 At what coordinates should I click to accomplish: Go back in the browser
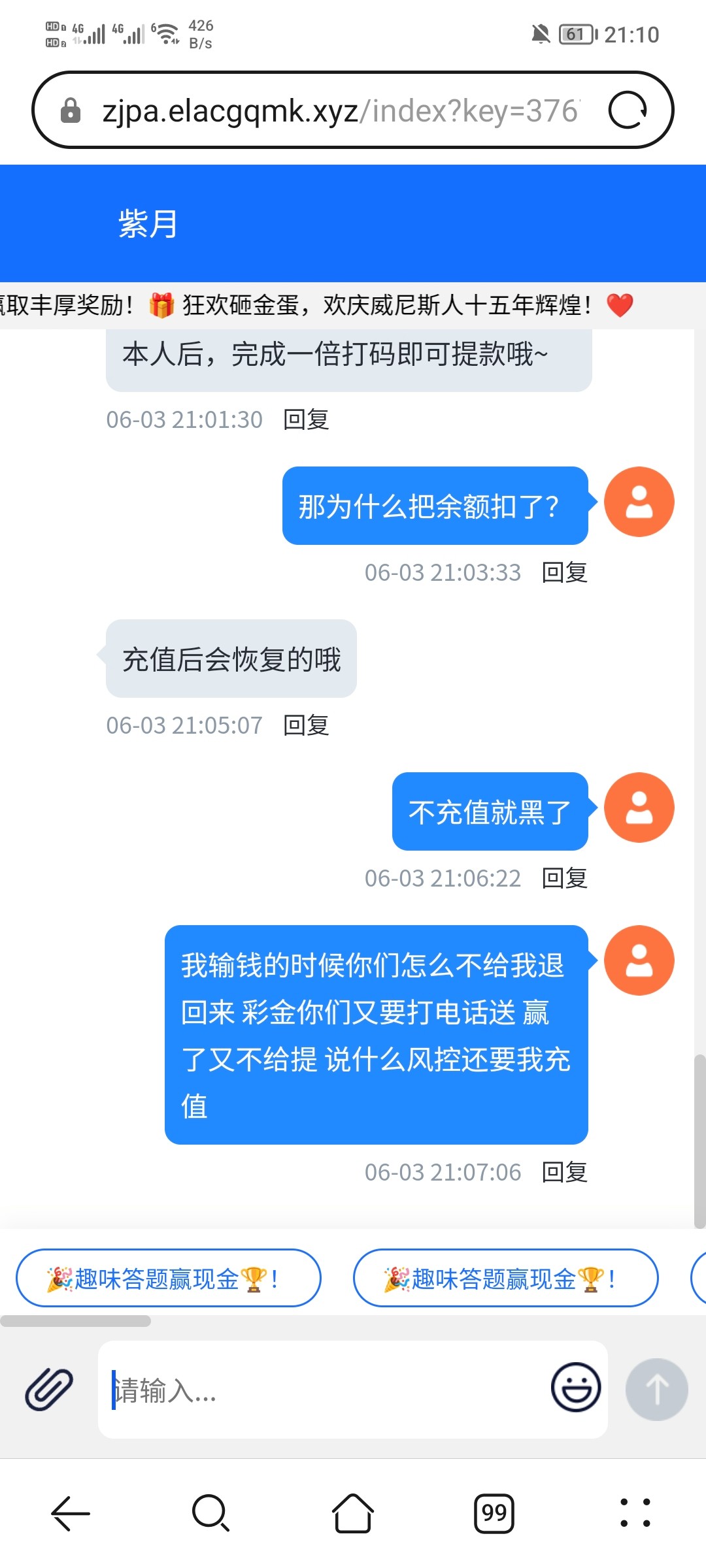(x=71, y=1513)
